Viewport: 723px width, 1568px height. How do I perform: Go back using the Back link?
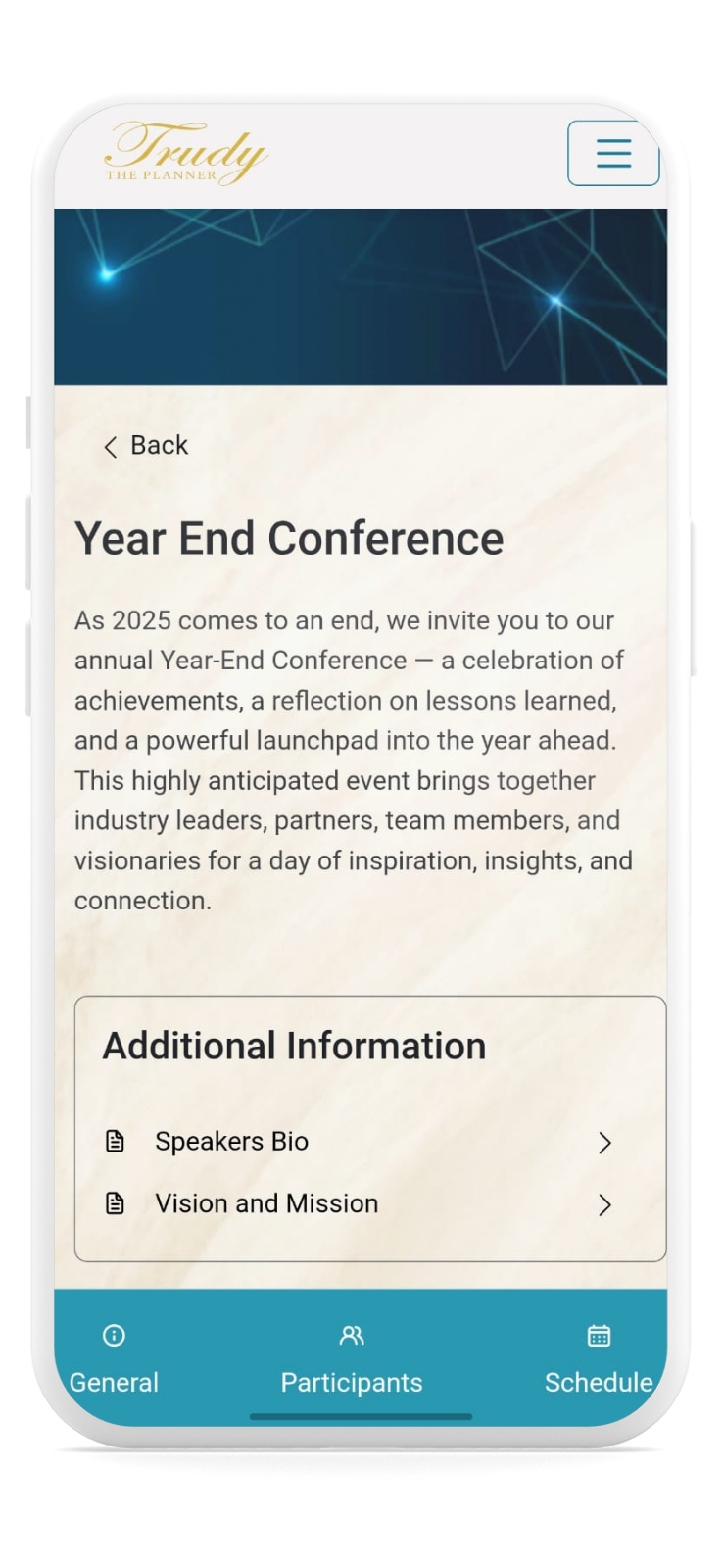click(x=146, y=446)
